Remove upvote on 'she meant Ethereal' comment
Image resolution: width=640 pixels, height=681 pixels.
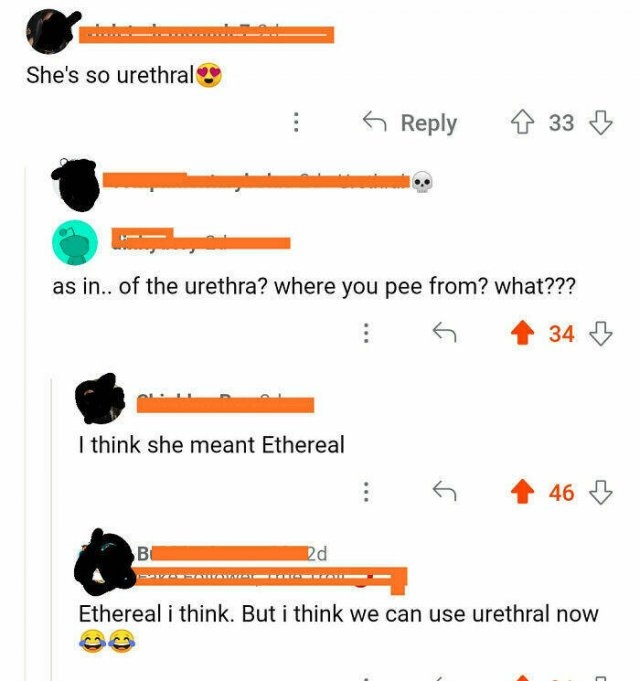tap(521, 491)
